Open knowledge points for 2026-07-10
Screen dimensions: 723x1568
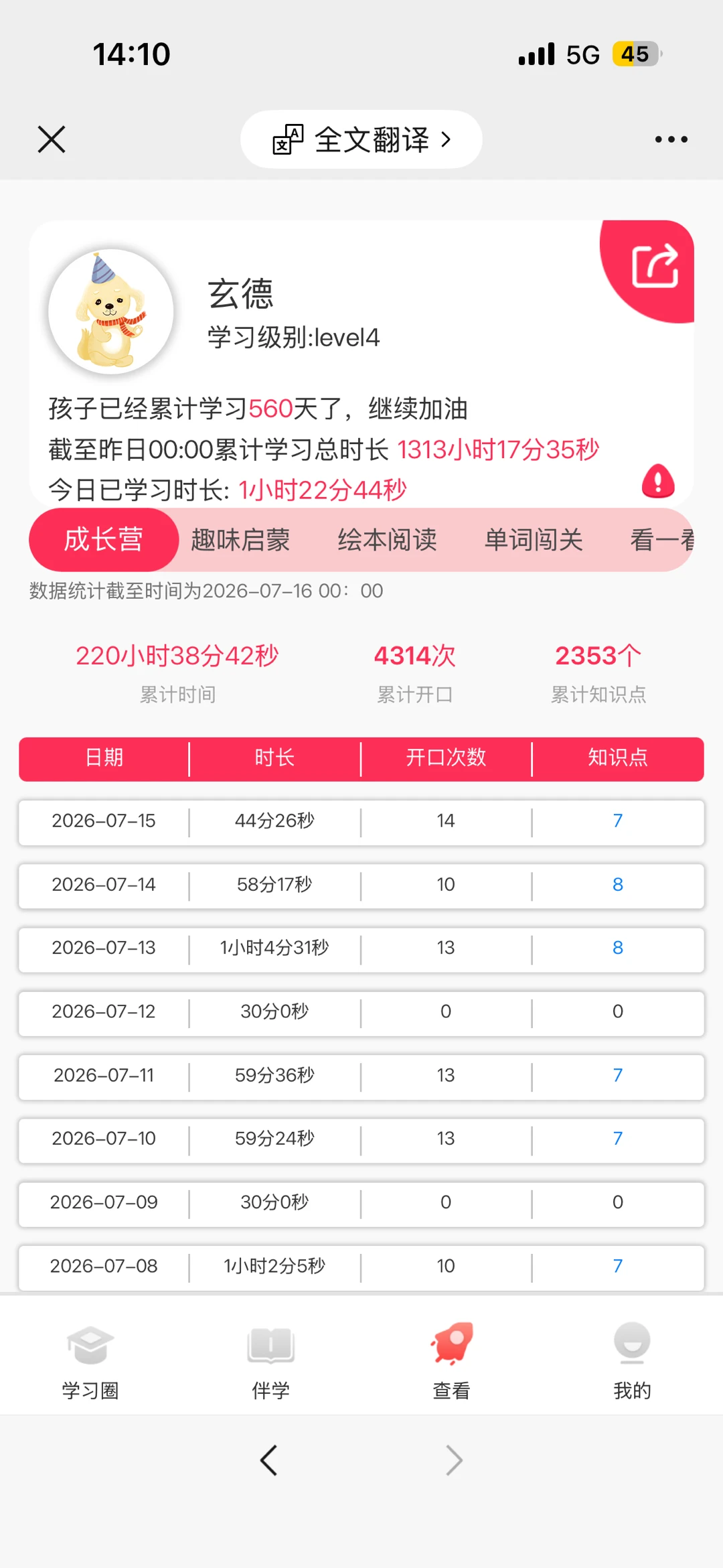click(618, 1139)
